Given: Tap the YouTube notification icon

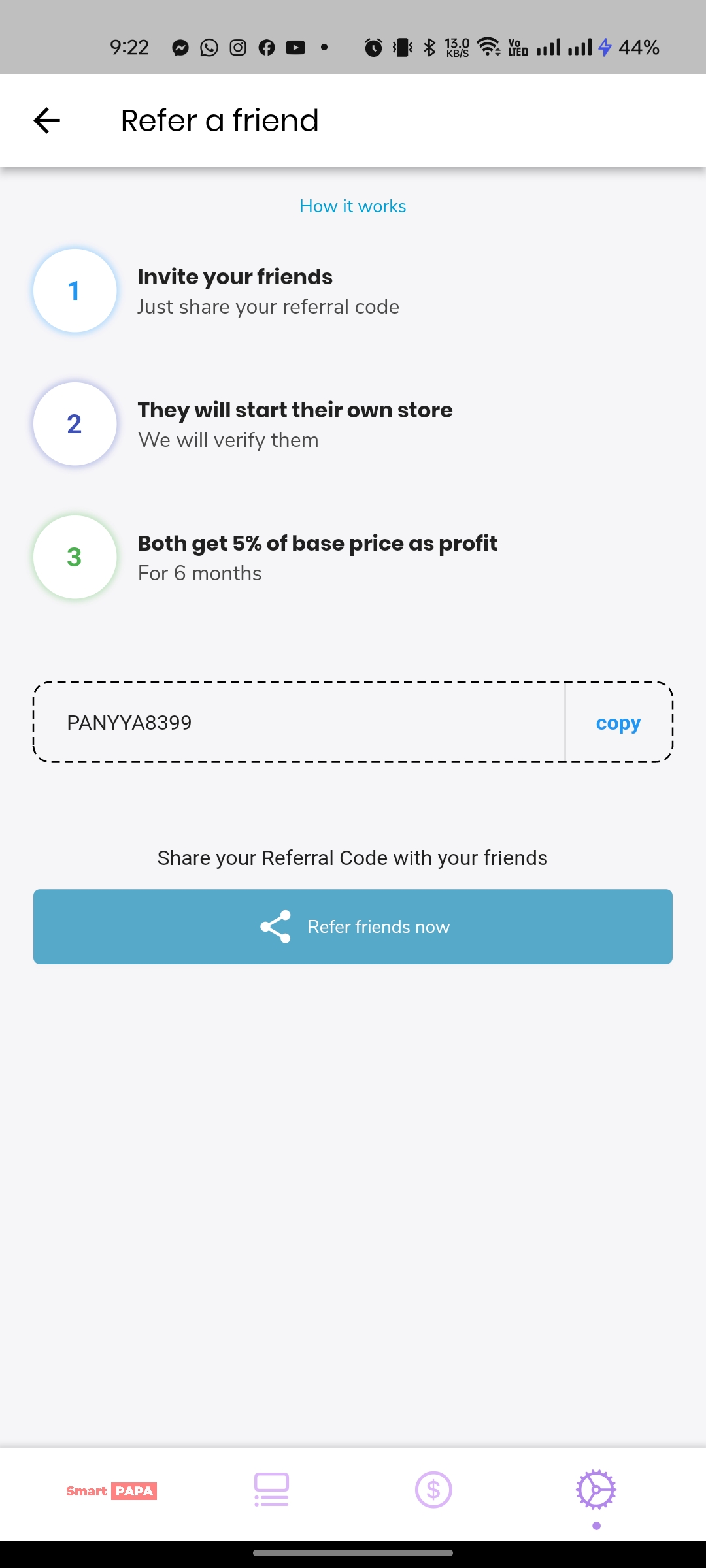Looking at the screenshot, I should point(295,46).
